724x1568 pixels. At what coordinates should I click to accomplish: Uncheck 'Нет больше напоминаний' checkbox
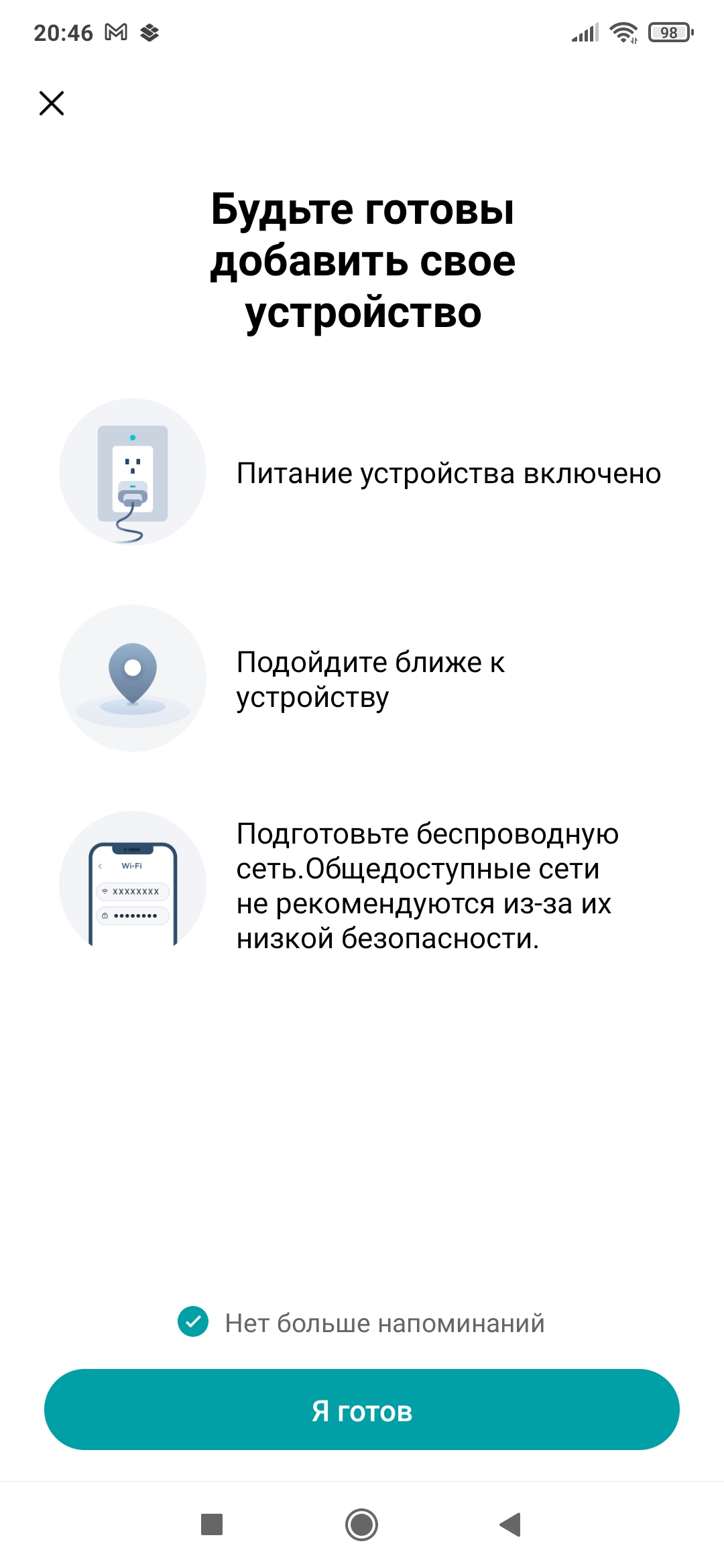click(193, 1321)
